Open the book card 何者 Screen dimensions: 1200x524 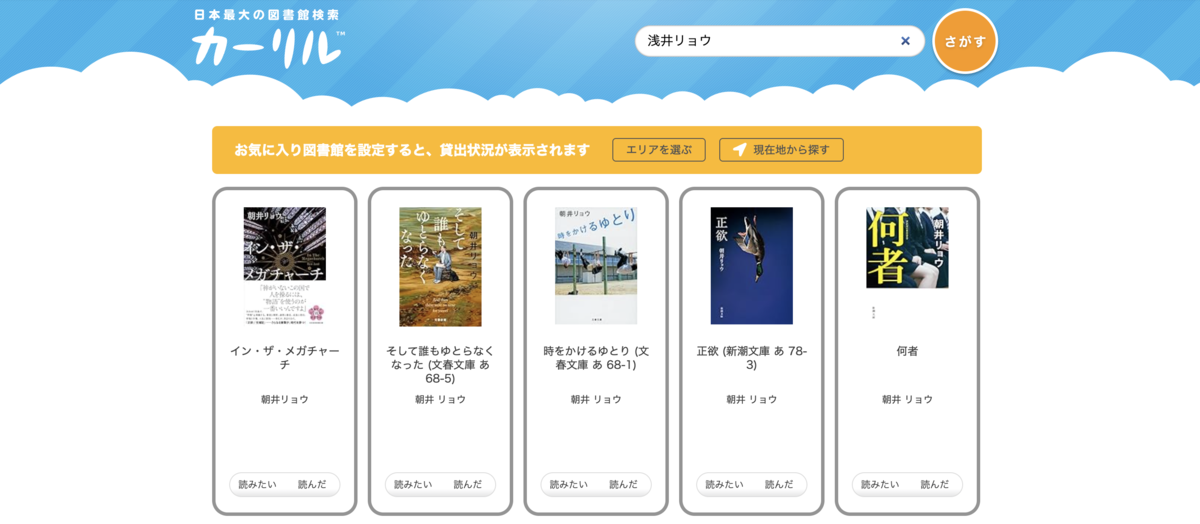click(x=907, y=351)
